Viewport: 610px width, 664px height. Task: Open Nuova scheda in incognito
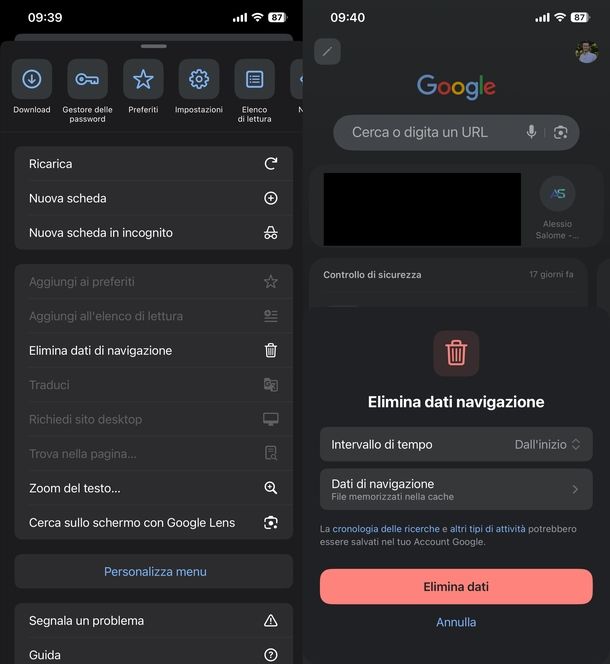coord(153,233)
